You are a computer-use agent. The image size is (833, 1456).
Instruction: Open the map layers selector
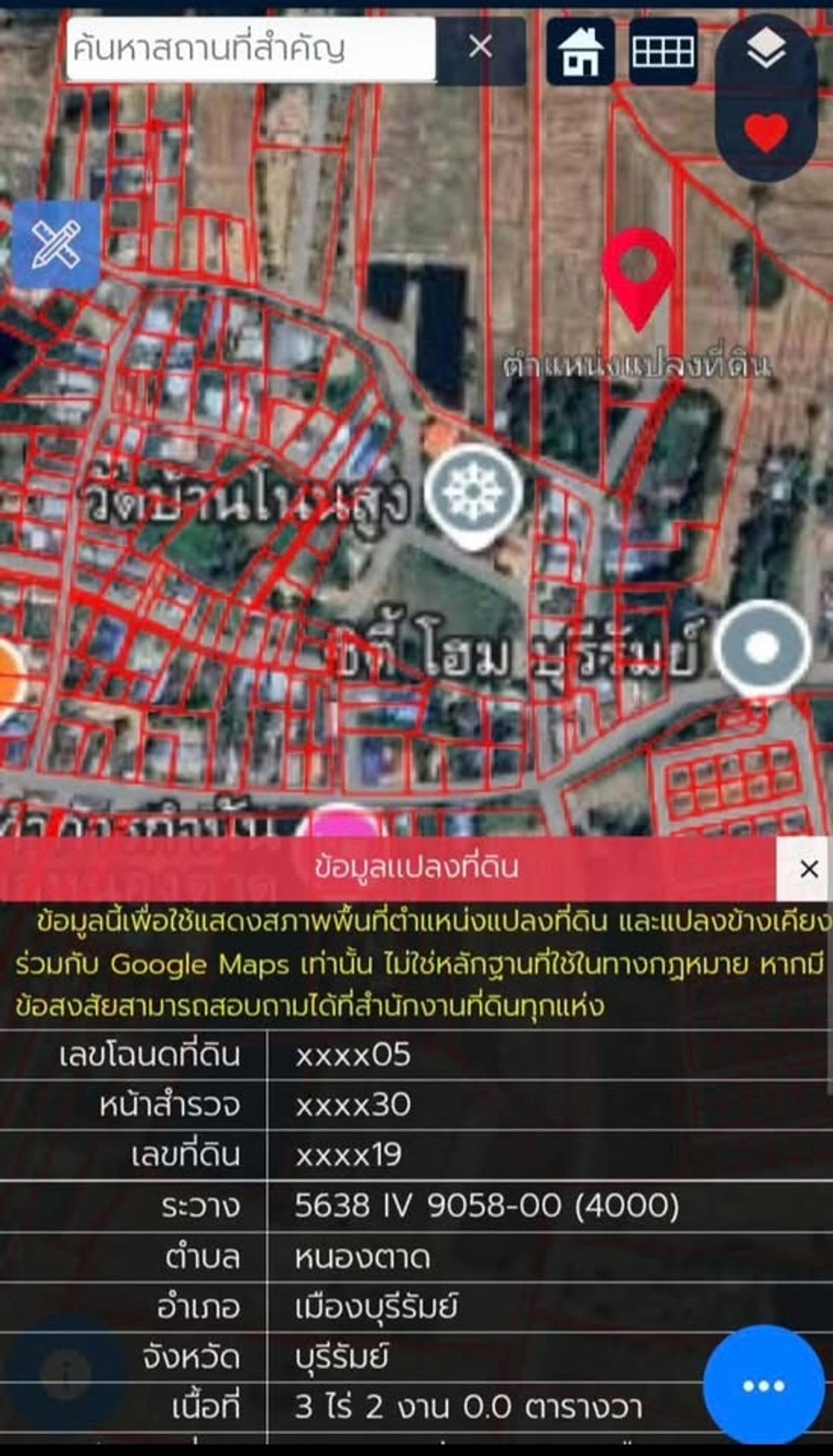(766, 50)
